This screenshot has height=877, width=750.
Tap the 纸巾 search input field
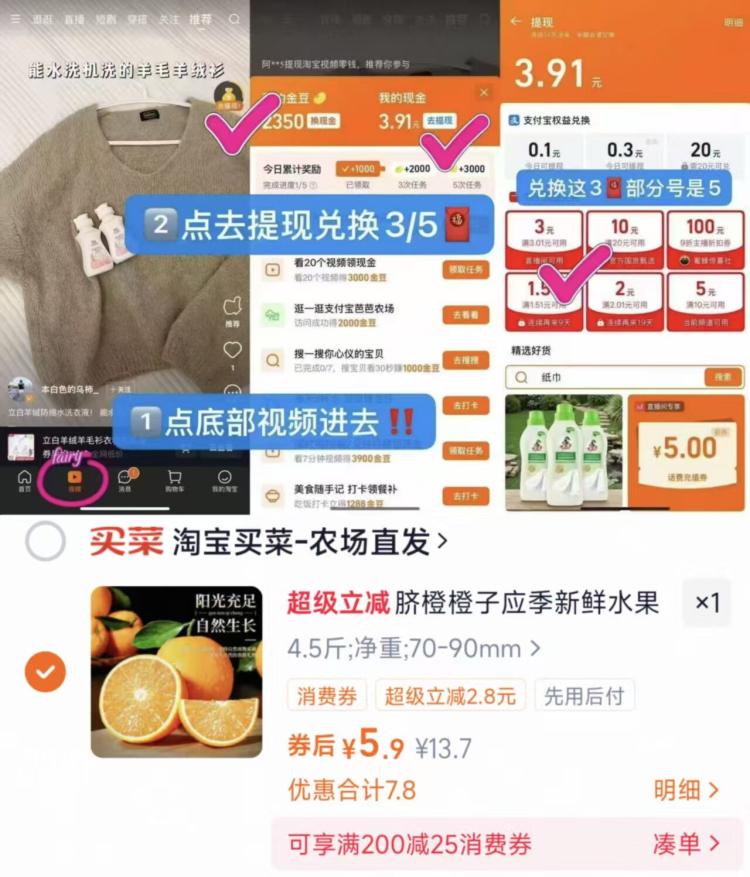coord(600,379)
